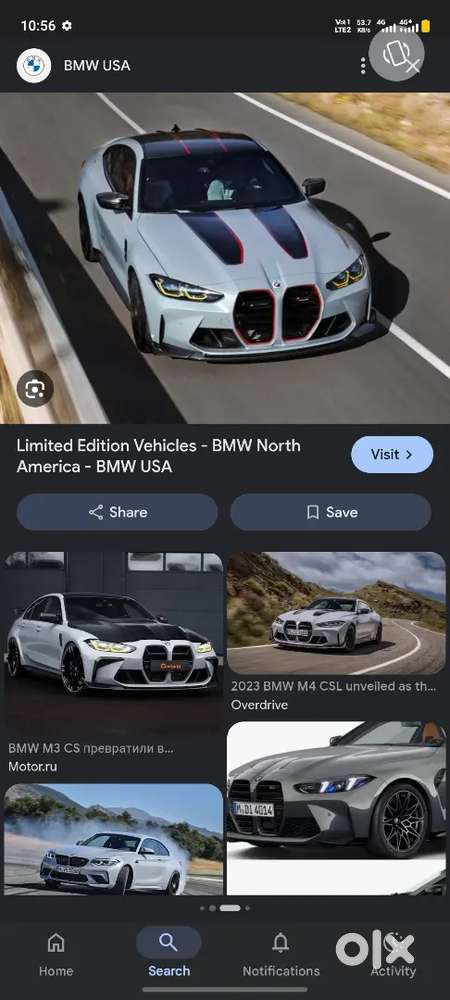
Task: Open the BMW M3 CS result from Motor.ru
Action: pos(113,663)
